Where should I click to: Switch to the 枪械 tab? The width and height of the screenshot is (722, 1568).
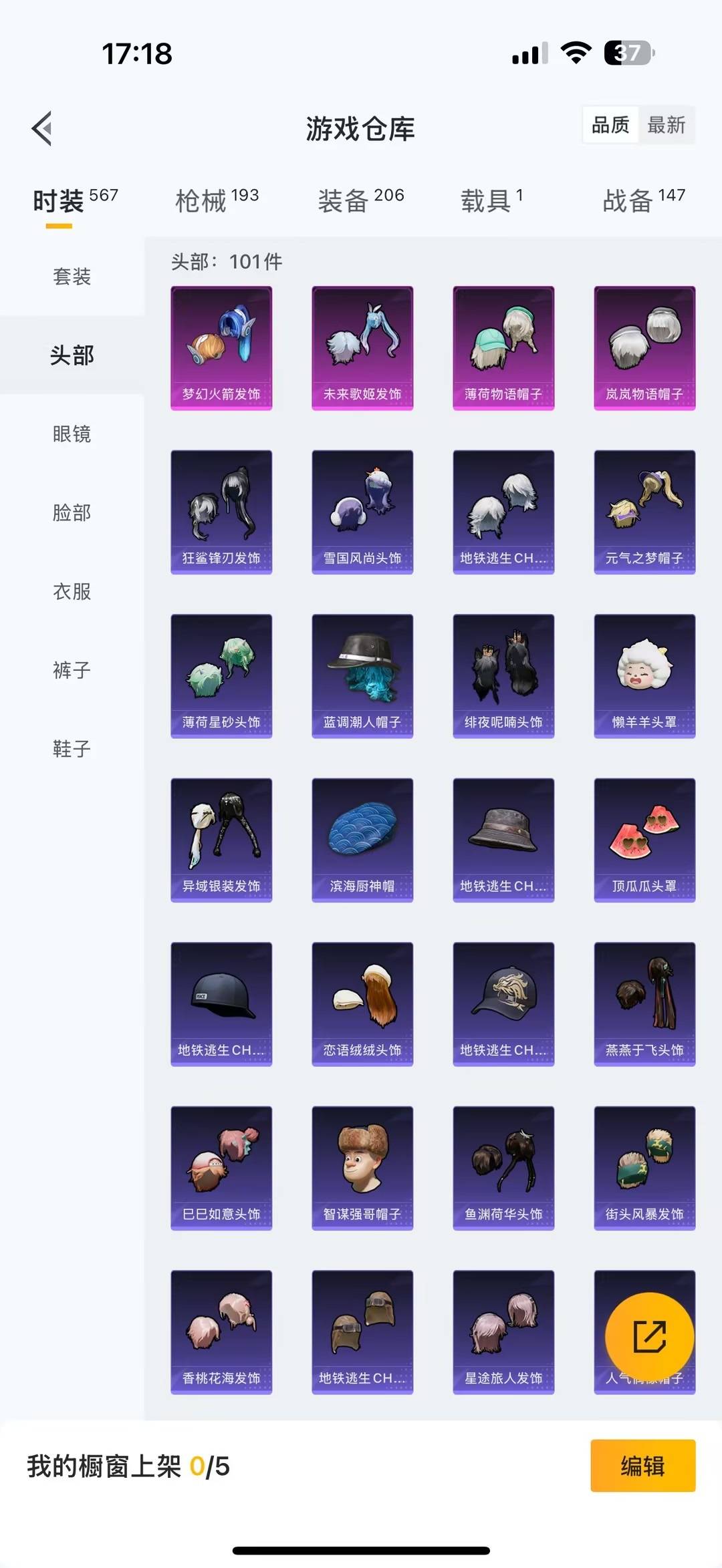(217, 200)
